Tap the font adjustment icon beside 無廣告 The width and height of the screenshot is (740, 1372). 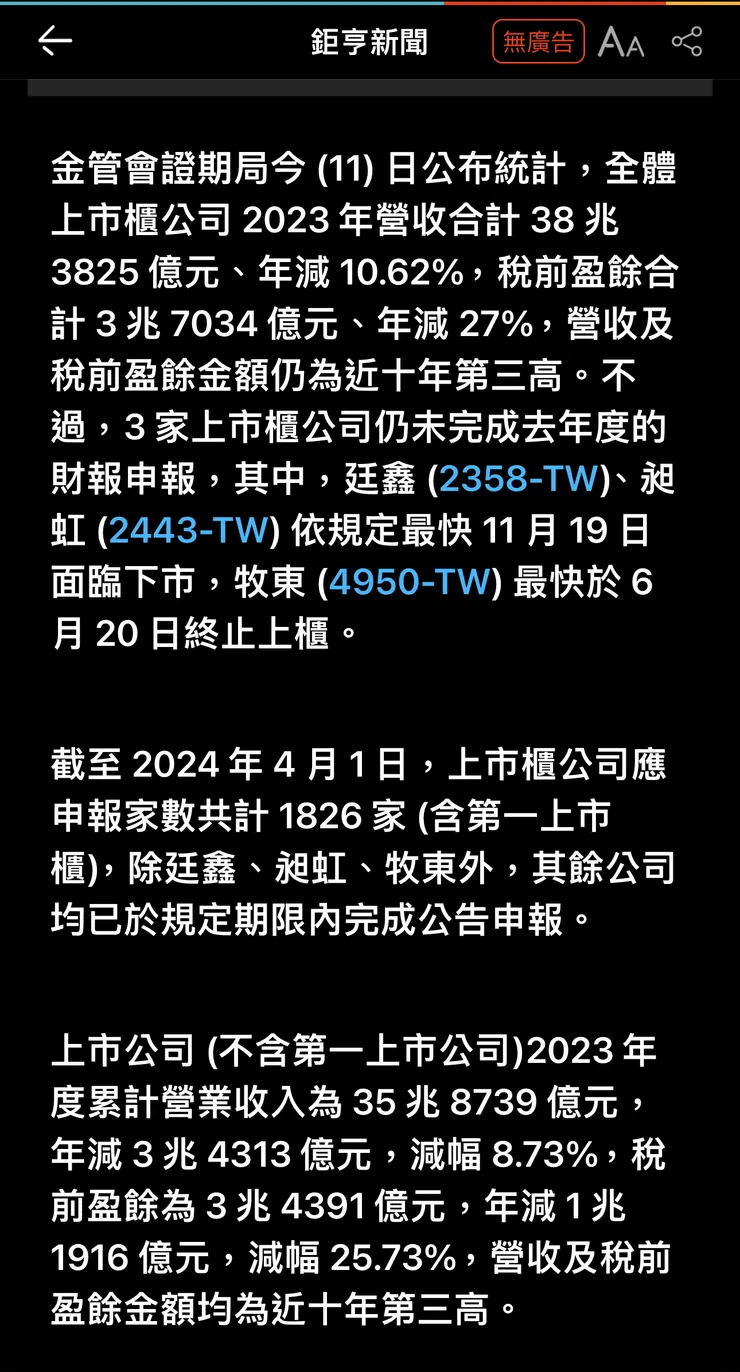[x=620, y=42]
